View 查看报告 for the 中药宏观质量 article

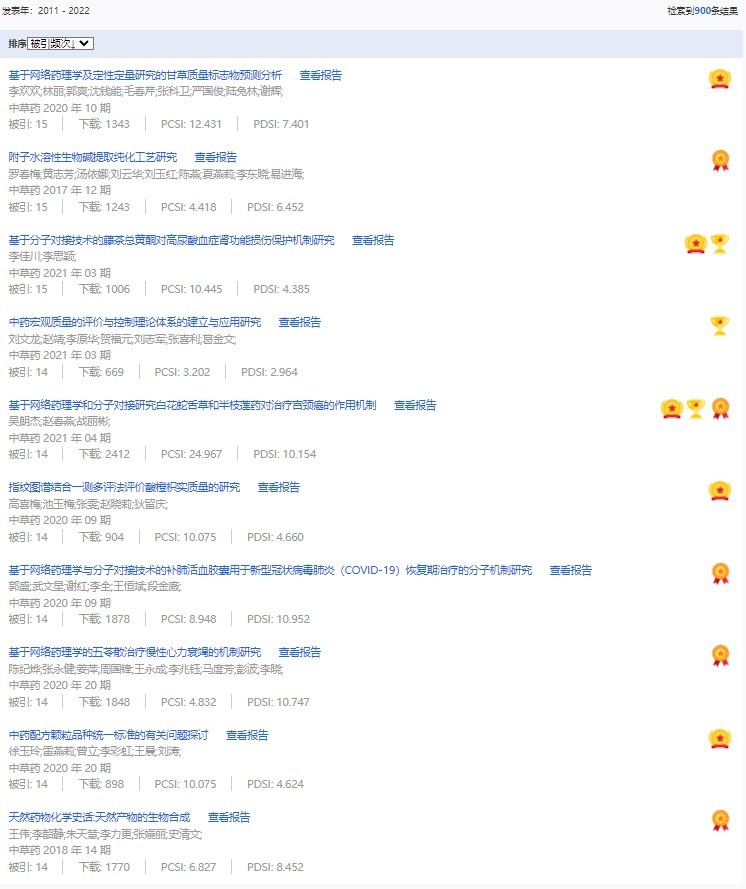[x=299, y=322]
